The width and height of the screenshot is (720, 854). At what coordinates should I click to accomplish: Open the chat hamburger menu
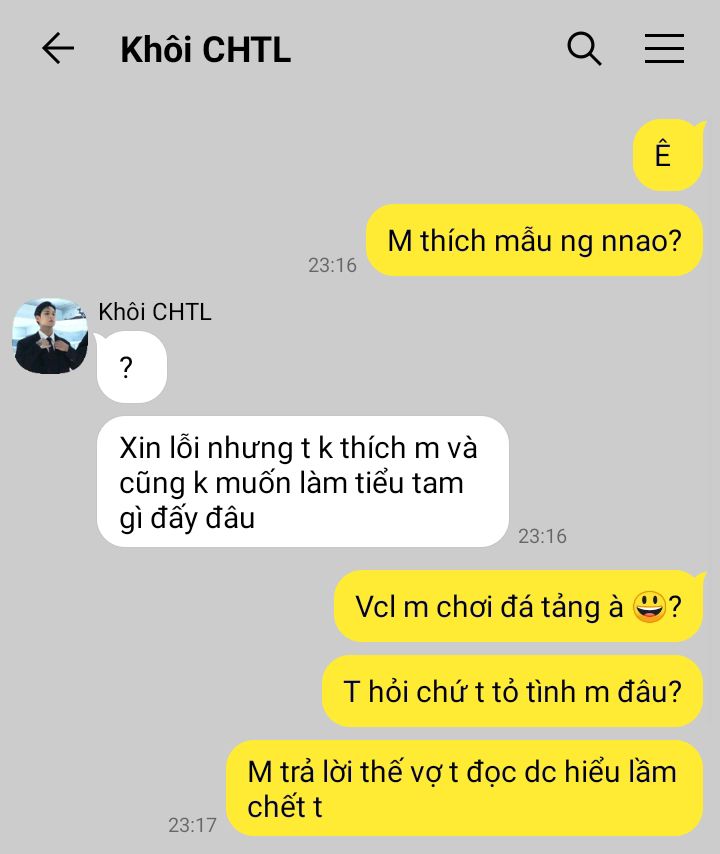pyautogui.click(x=664, y=48)
